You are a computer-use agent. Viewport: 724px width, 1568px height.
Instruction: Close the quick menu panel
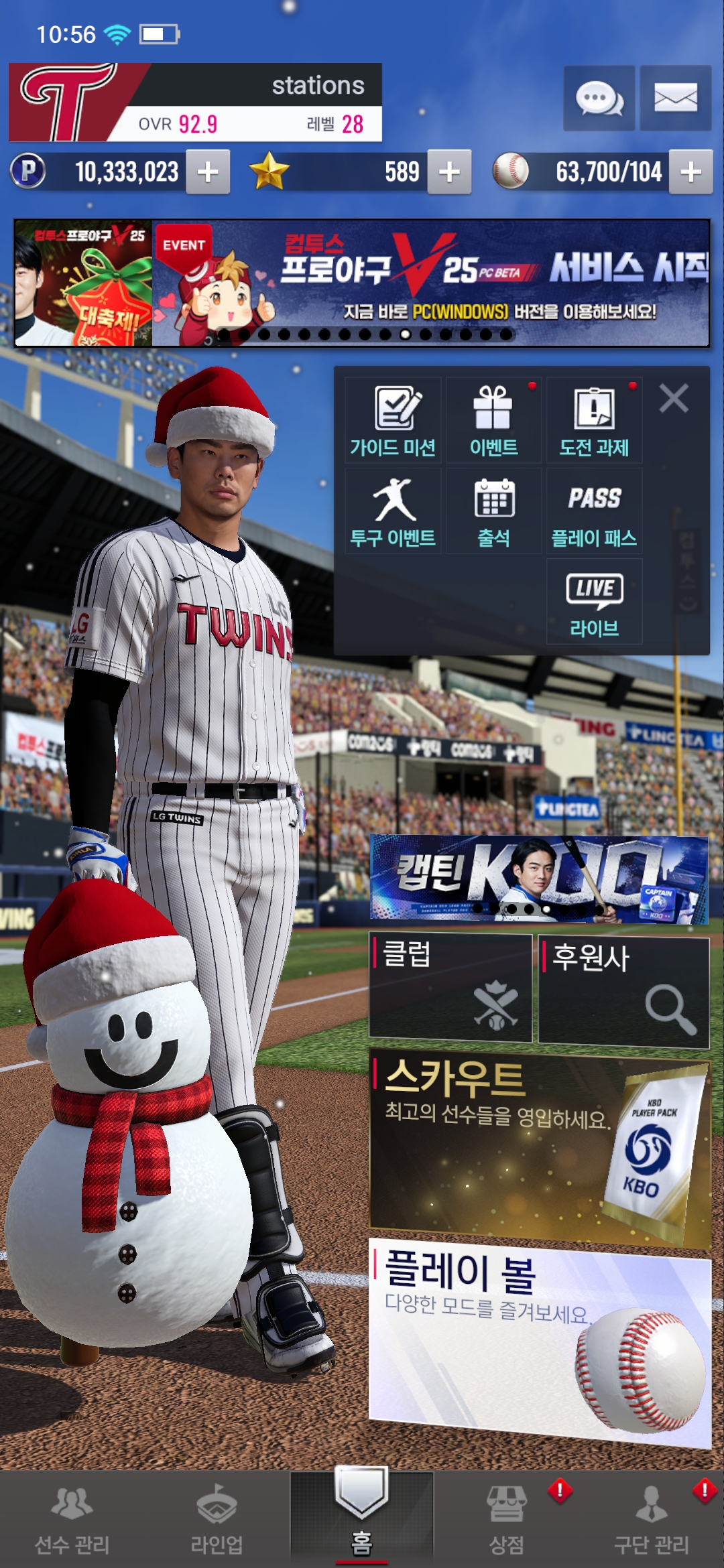[x=674, y=399]
